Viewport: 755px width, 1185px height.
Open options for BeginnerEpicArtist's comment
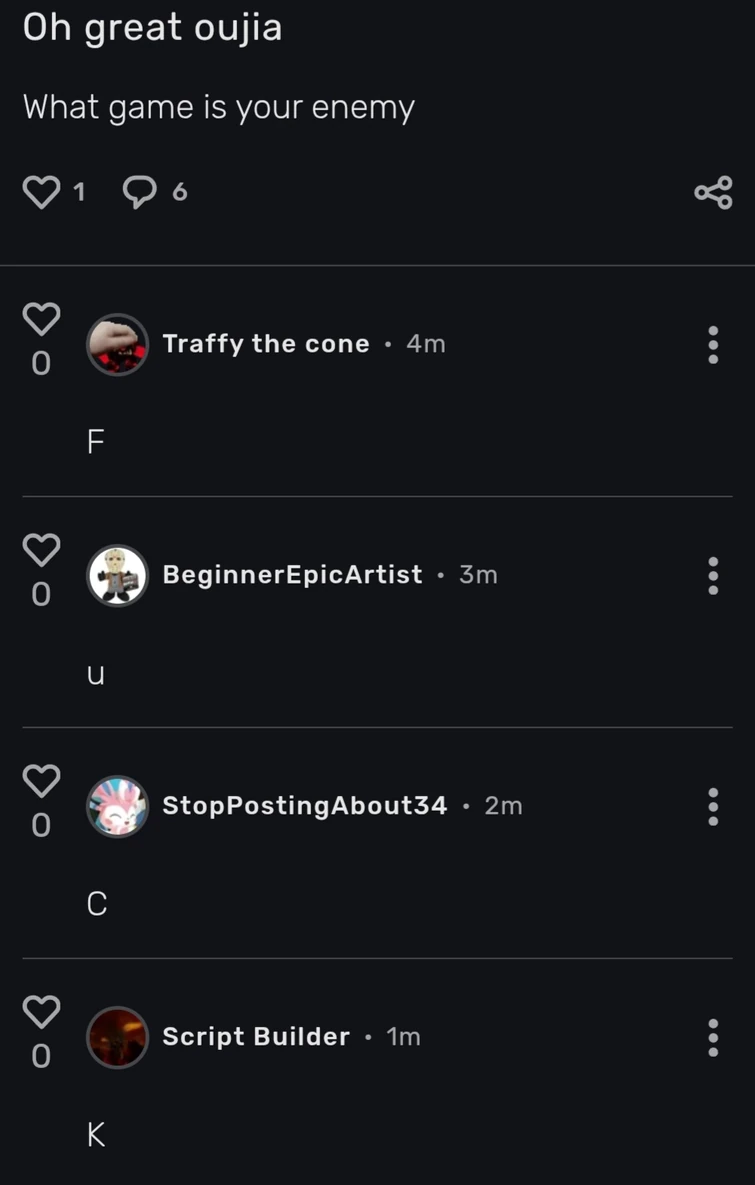[x=713, y=576]
